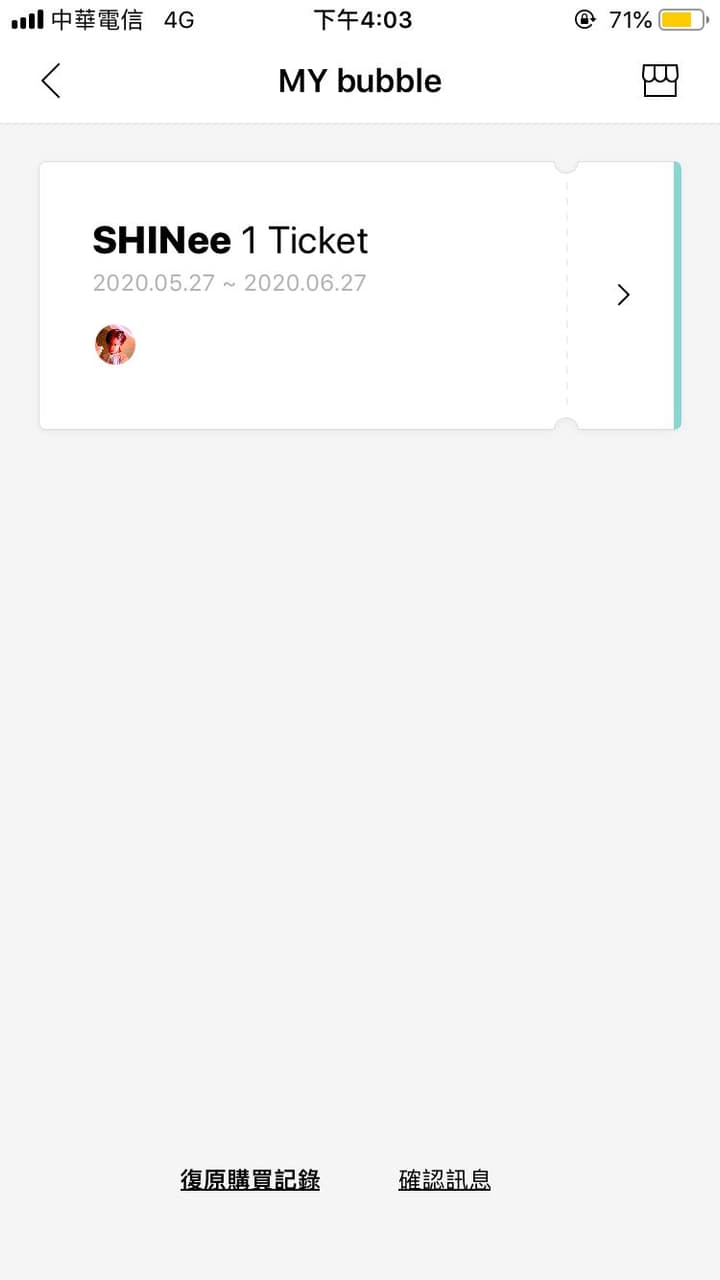The image size is (720, 1280).
Task: Go back using the top-left arrow
Action: click(x=51, y=81)
